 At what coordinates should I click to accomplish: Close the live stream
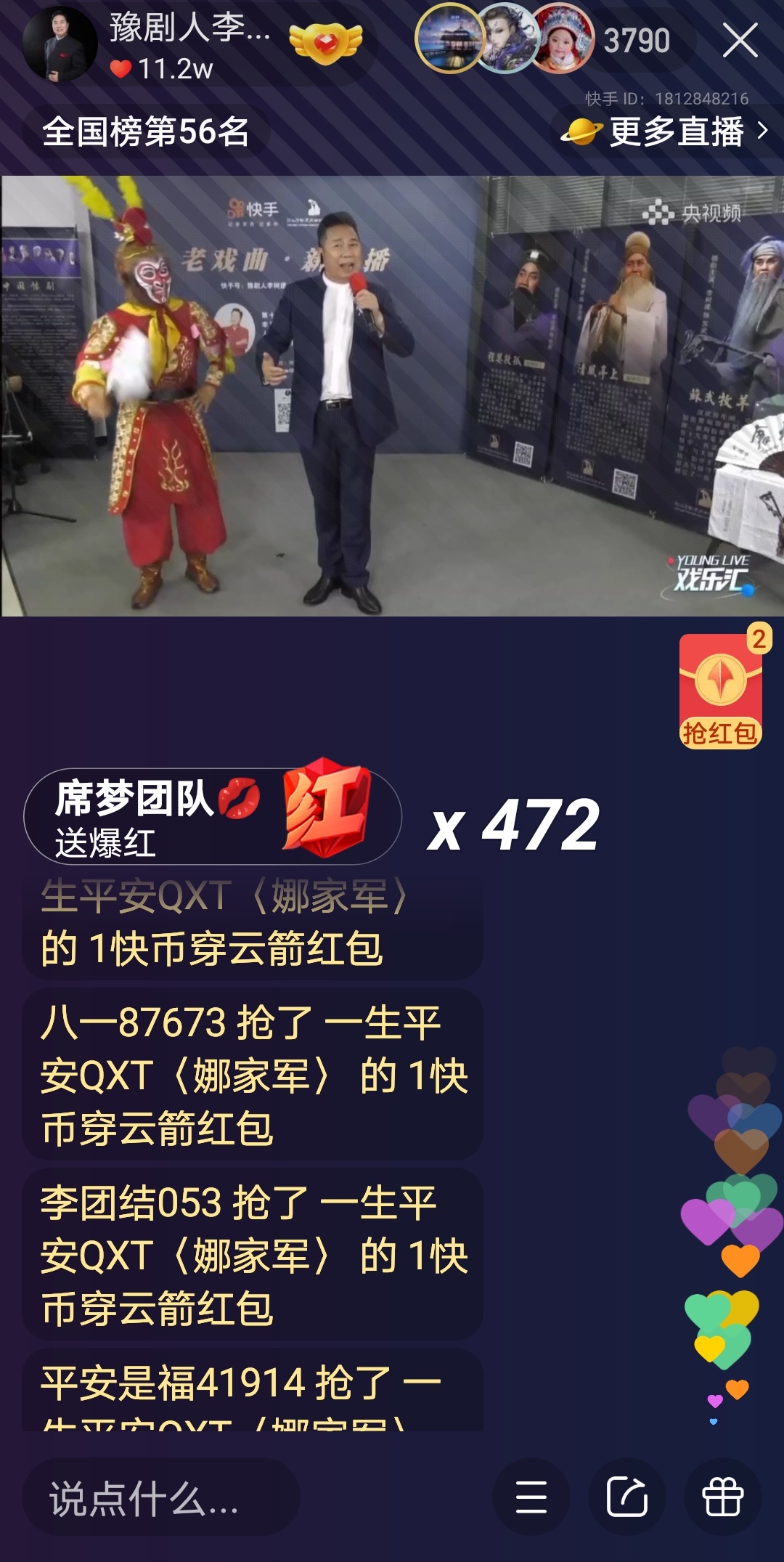(x=740, y=40)
